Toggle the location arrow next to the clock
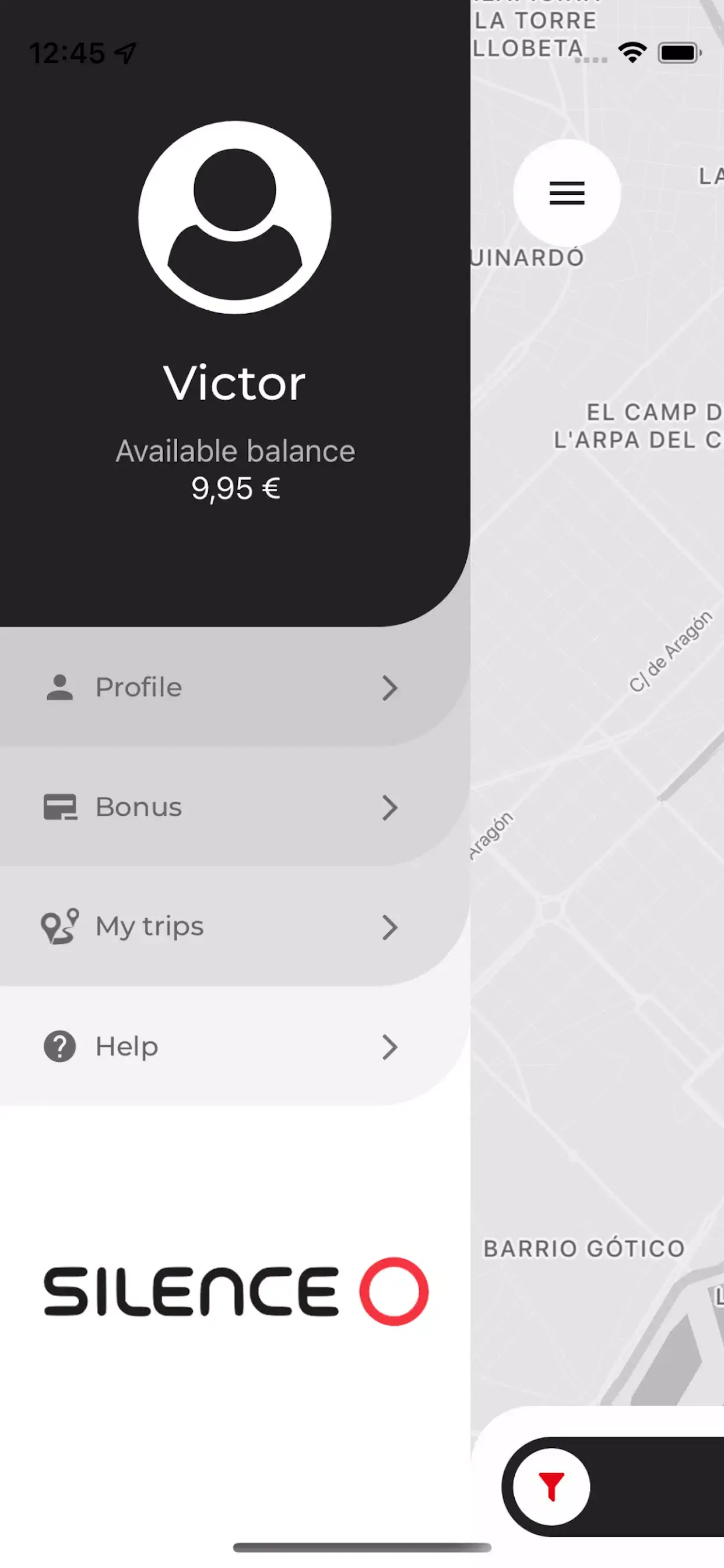The width and height of the screenshot is (724, 1568). click(x=126, y=51)
